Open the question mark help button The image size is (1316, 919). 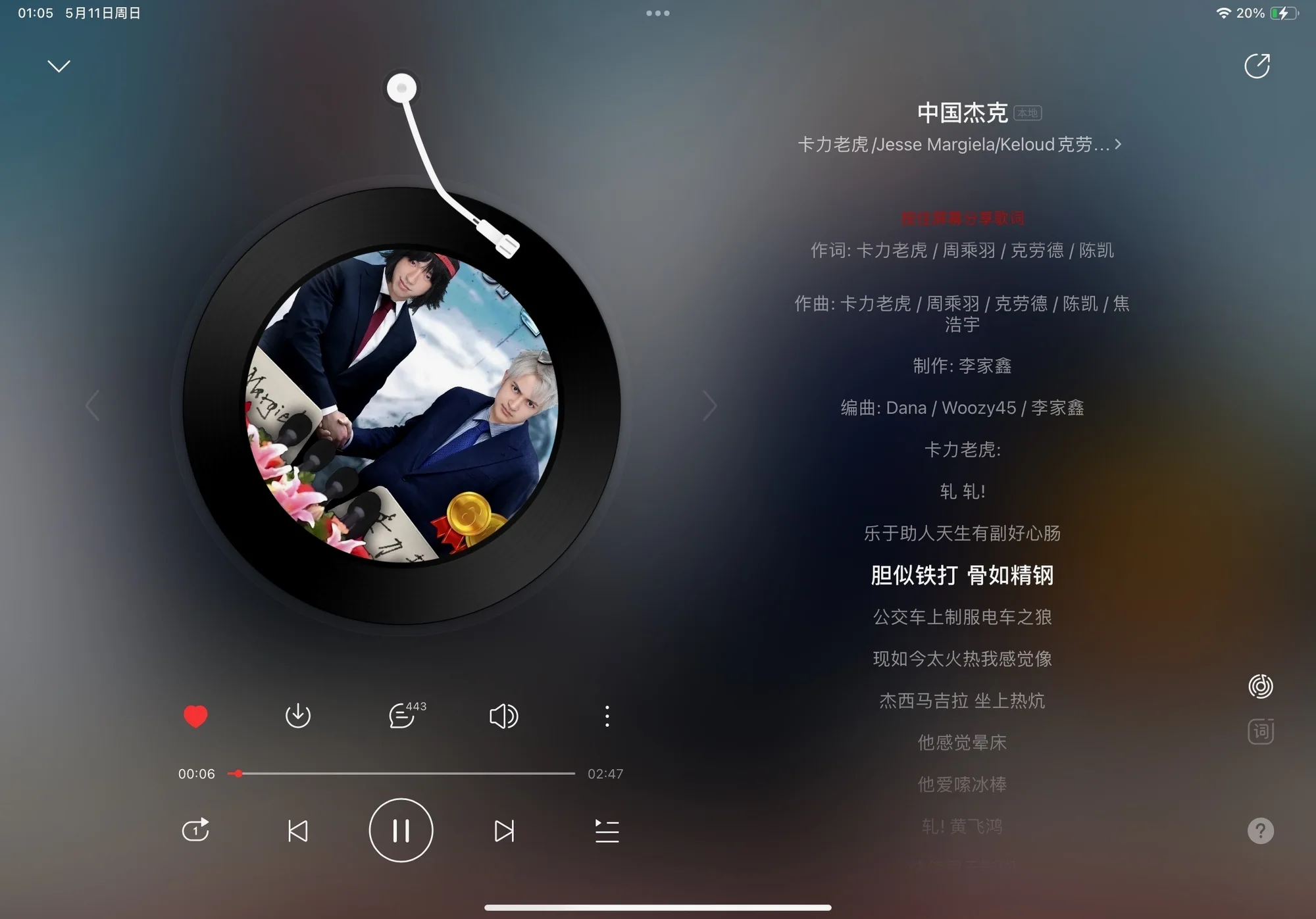(1260, 831)
